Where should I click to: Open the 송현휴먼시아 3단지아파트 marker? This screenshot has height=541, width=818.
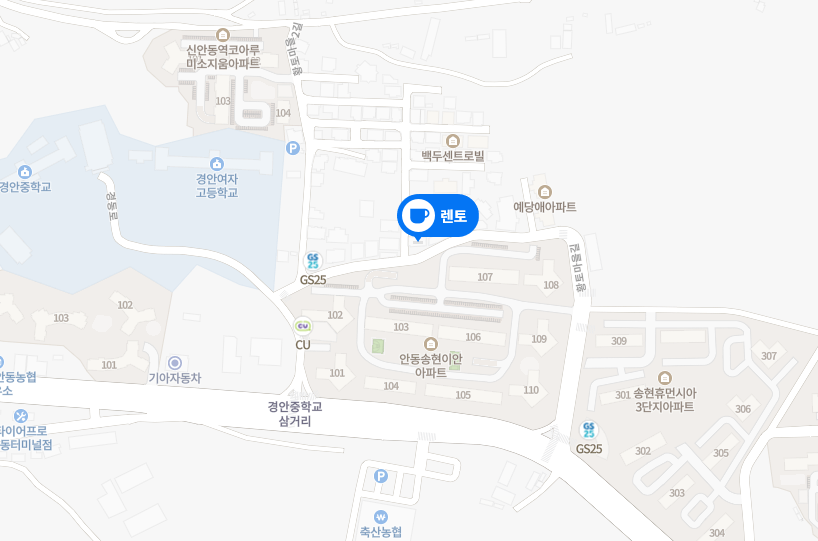click(664, 378)
